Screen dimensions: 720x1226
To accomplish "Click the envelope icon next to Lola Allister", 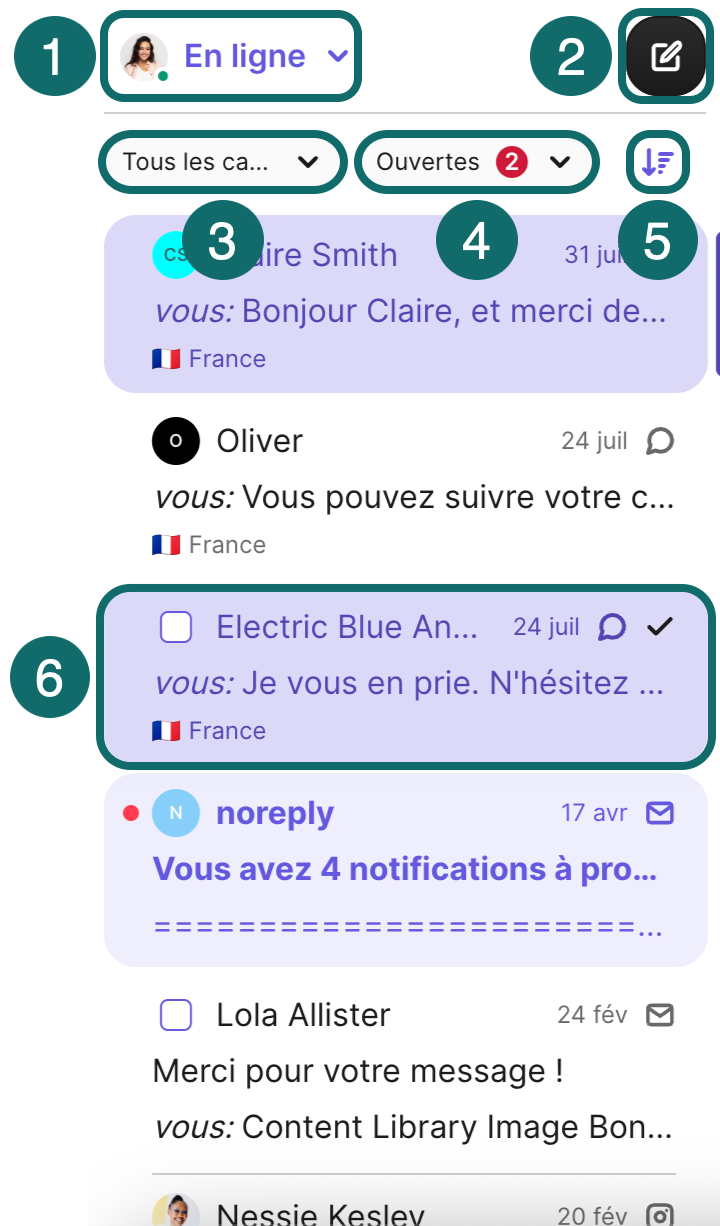I will point(659,1014).
